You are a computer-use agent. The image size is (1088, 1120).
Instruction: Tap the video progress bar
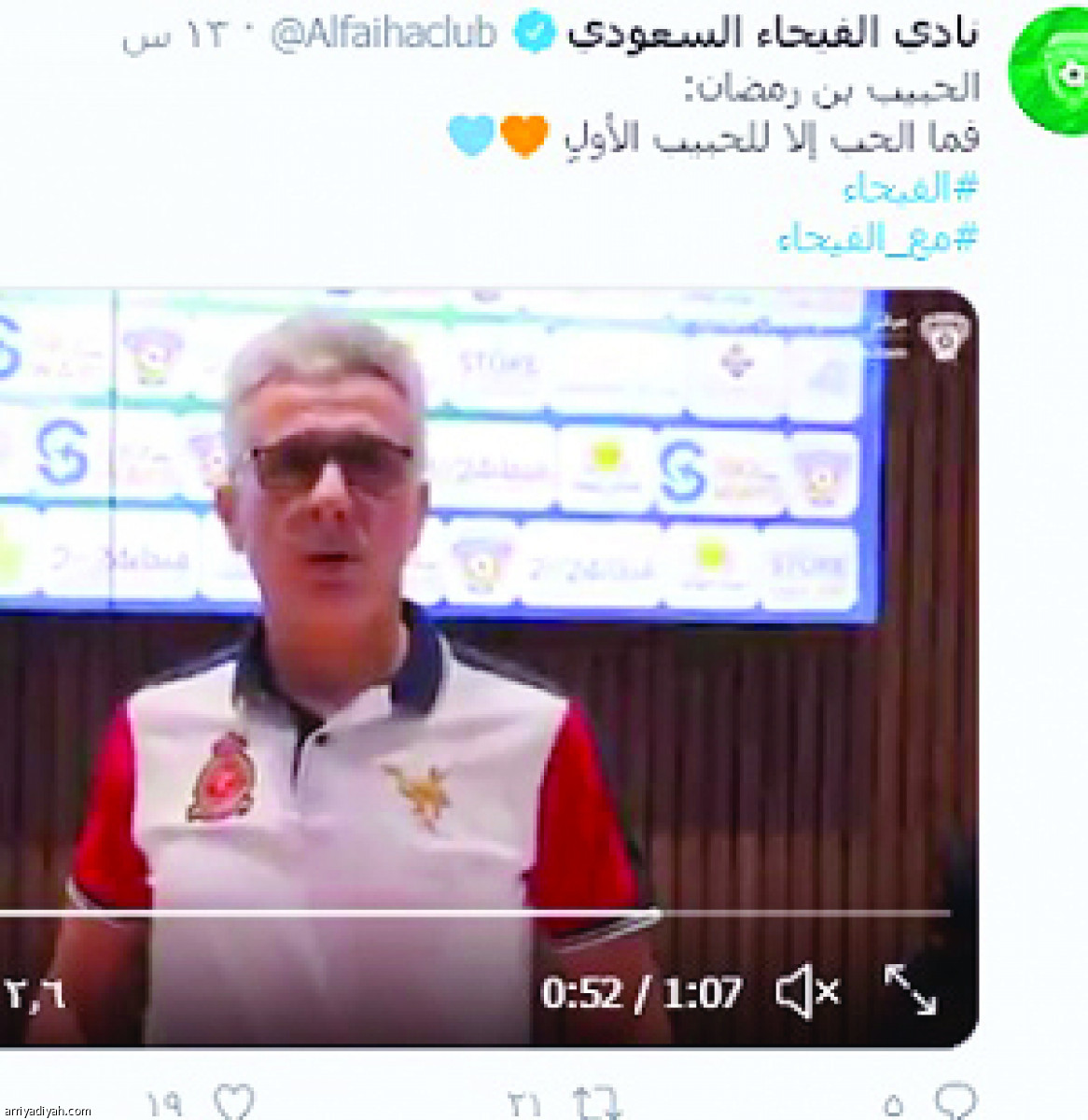tap(467, 912)
